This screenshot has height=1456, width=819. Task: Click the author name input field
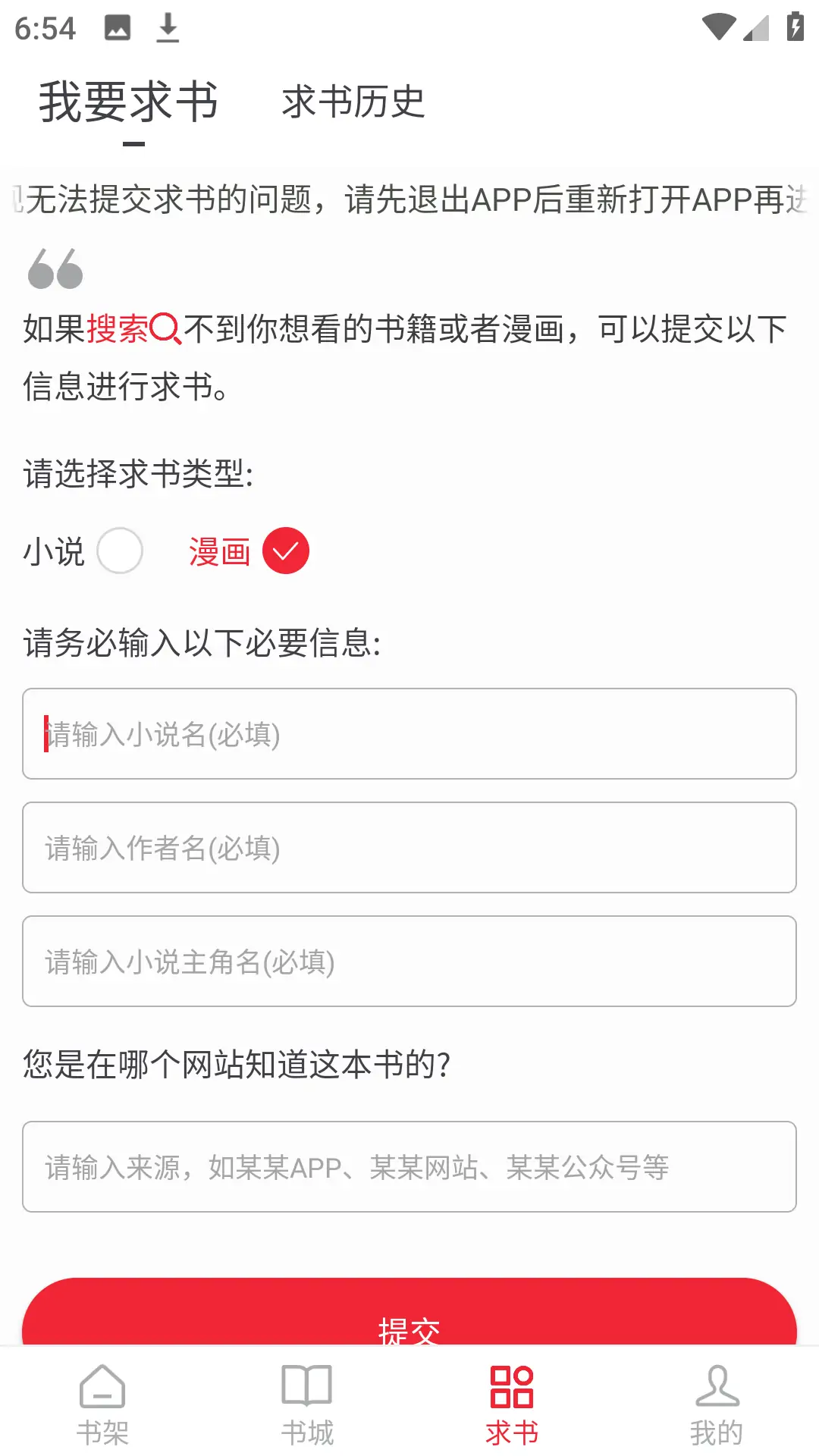[x=409, y=848]
